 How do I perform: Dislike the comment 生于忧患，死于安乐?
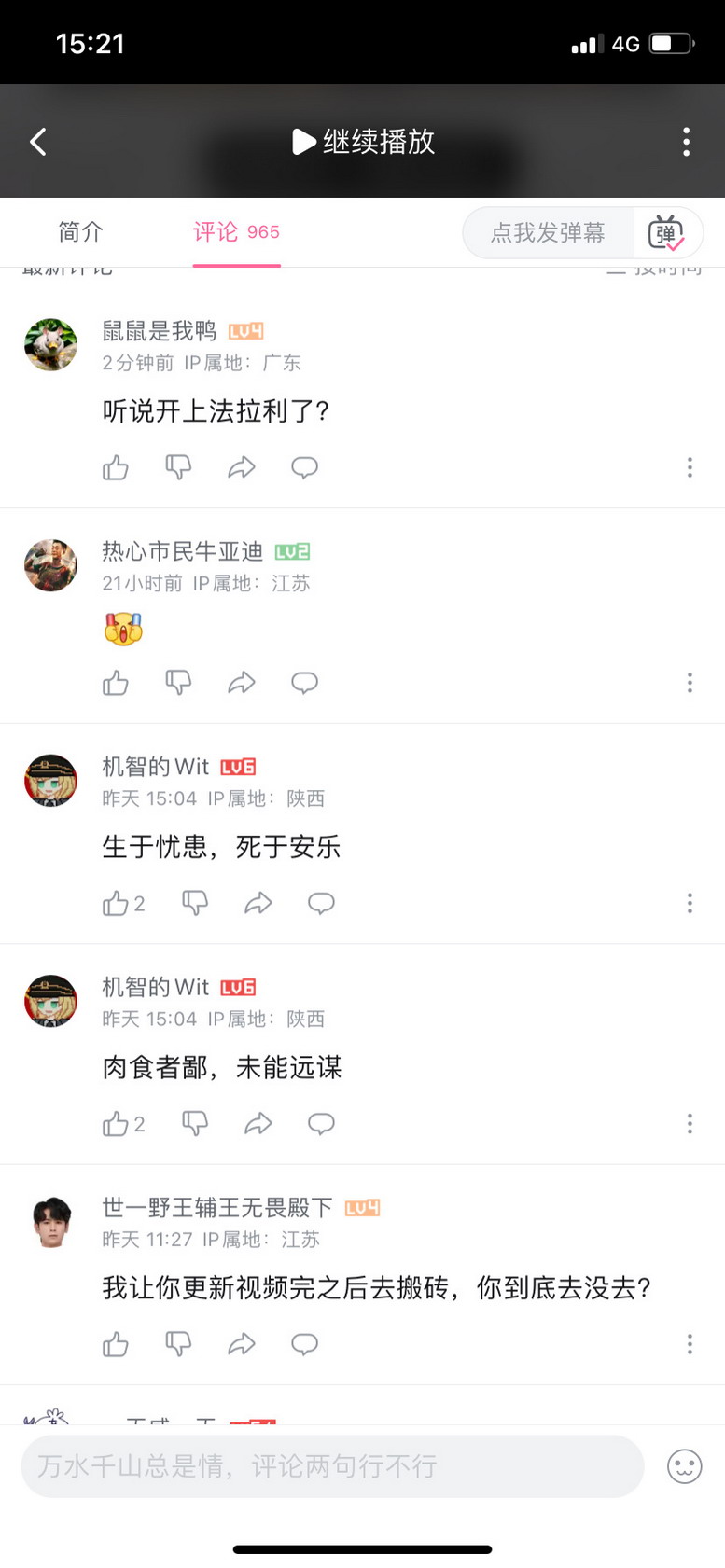(x=194, y=903)
